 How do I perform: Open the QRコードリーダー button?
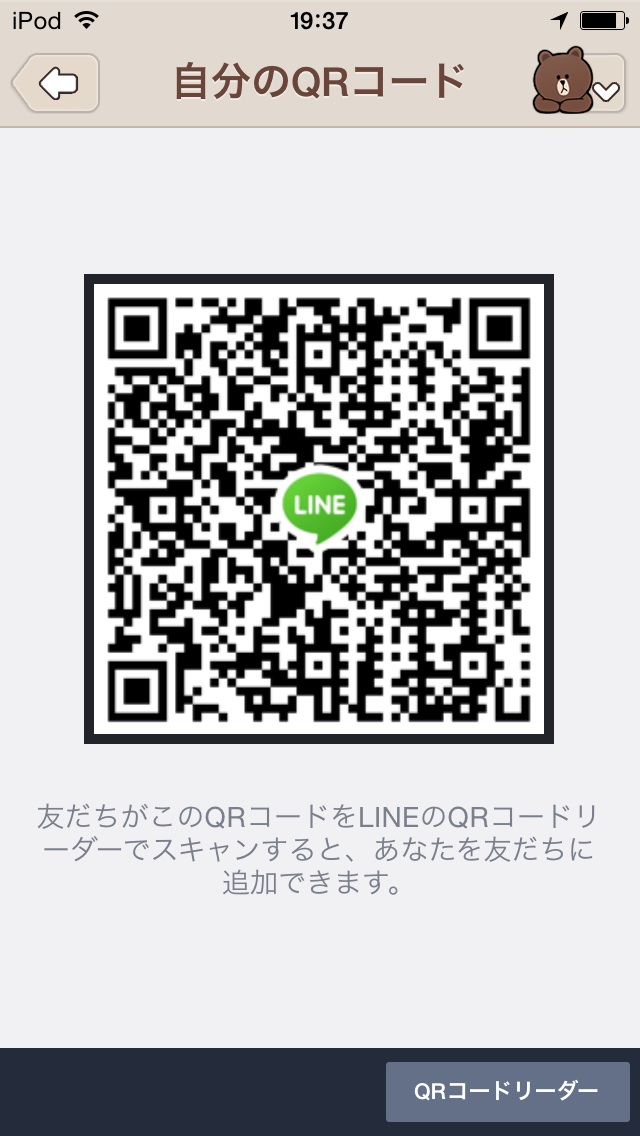tap(507, 1092)
